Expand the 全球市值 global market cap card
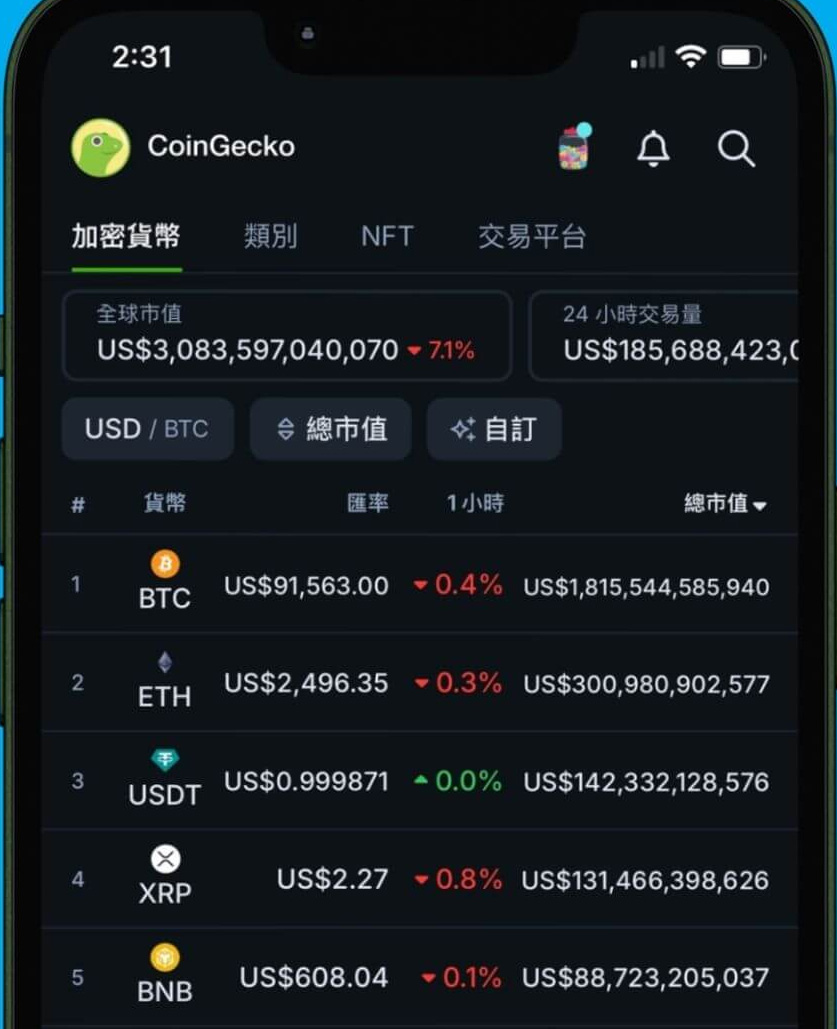The image size is (837, 1029). pos(287,336)
